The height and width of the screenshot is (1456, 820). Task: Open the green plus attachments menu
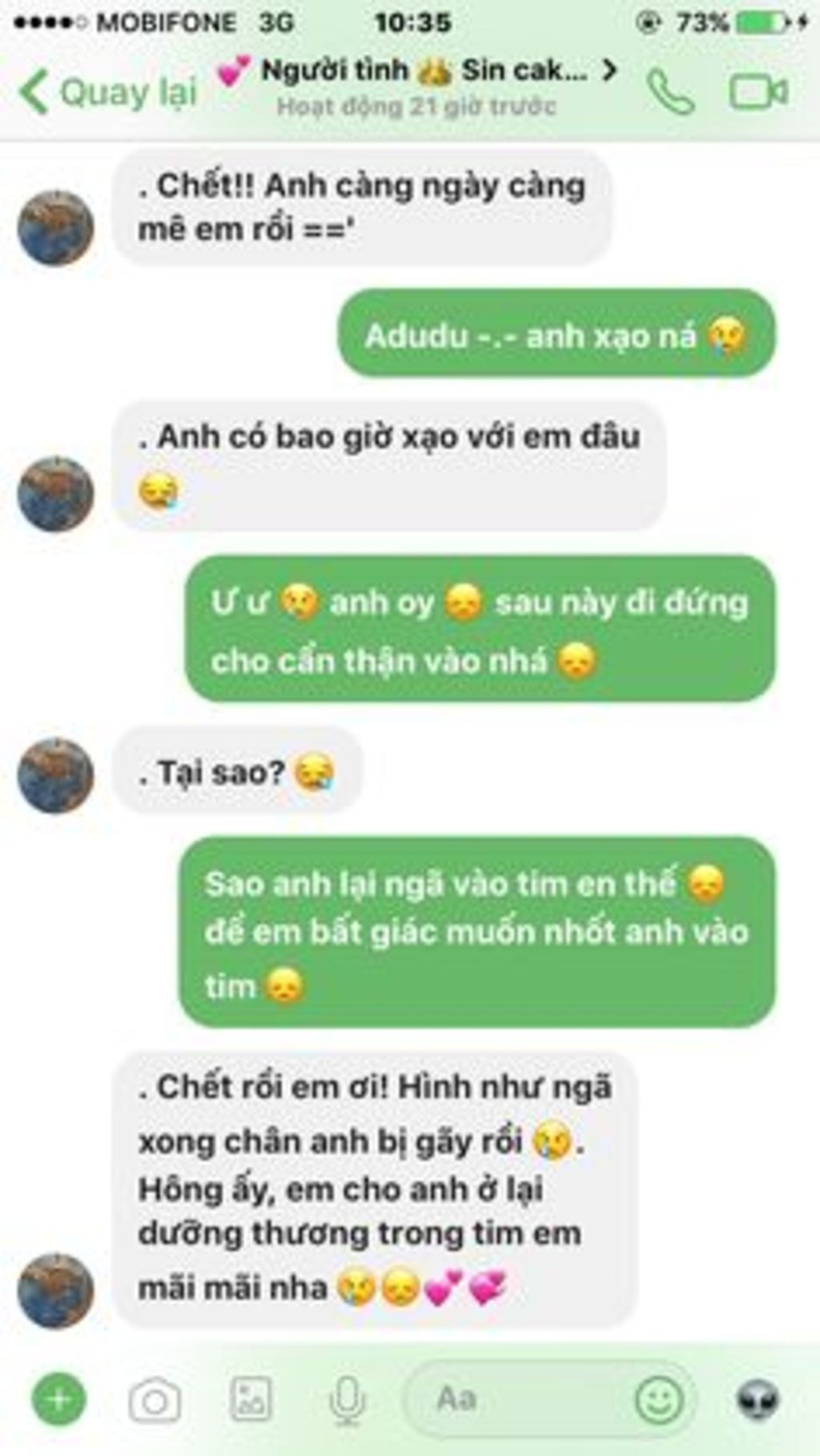coord(58,1399)
